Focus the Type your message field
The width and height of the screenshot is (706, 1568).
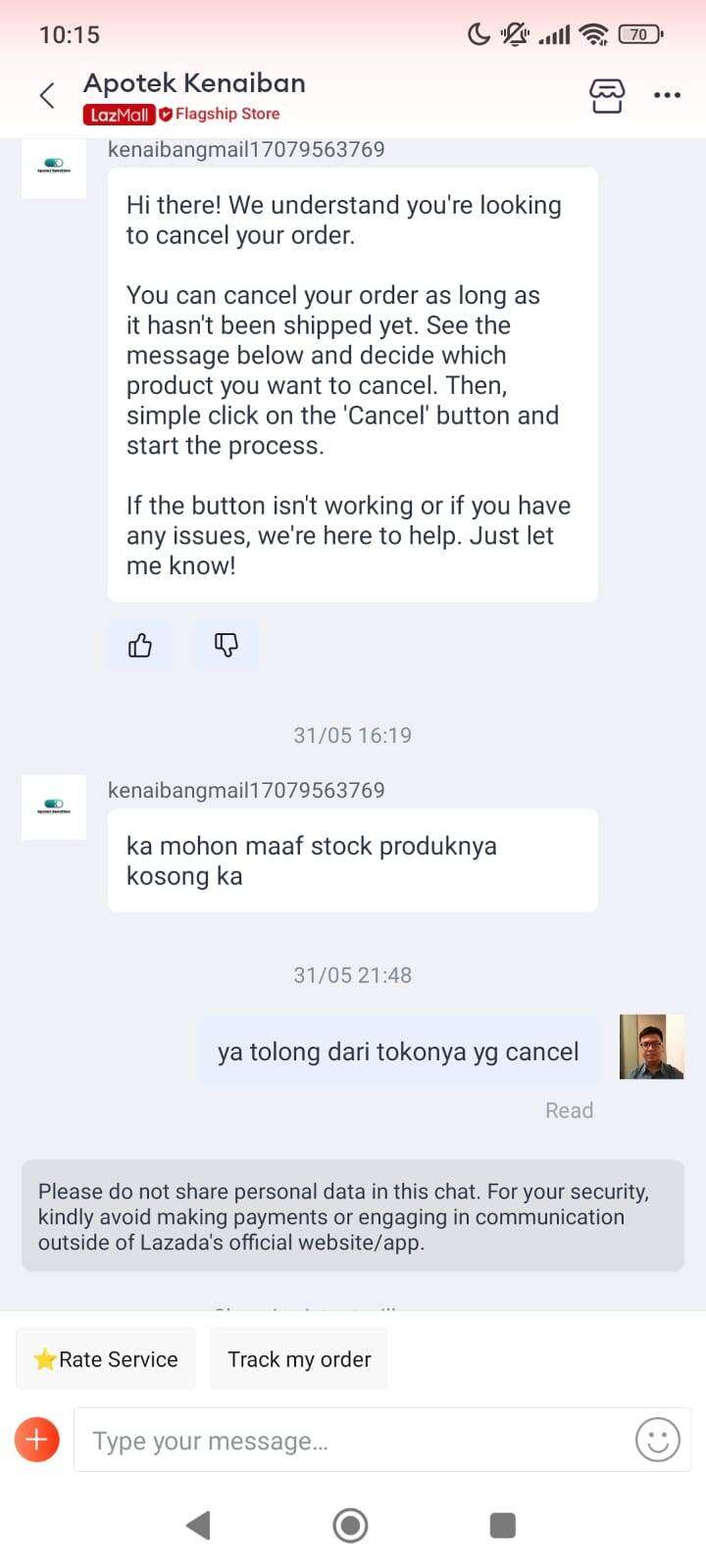(353, 1441)
